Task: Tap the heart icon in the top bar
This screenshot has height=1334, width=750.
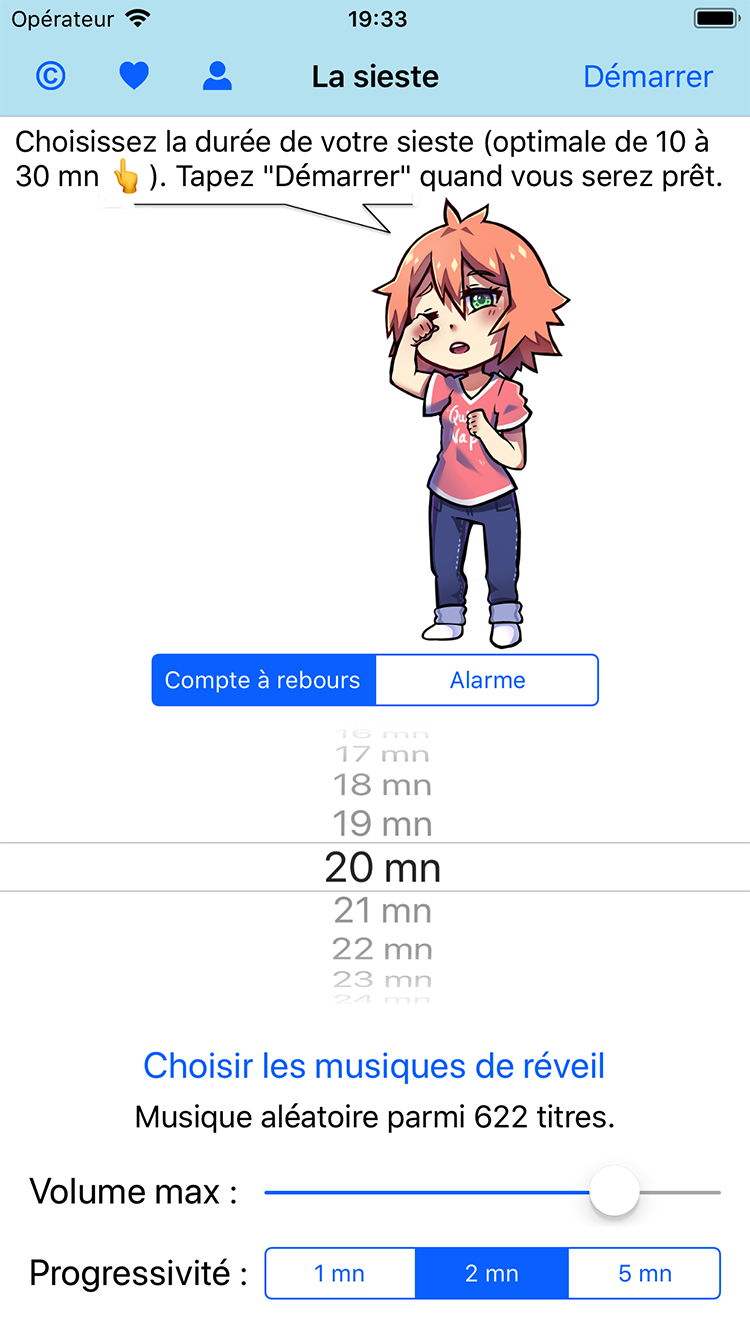Action: [134, 76]
